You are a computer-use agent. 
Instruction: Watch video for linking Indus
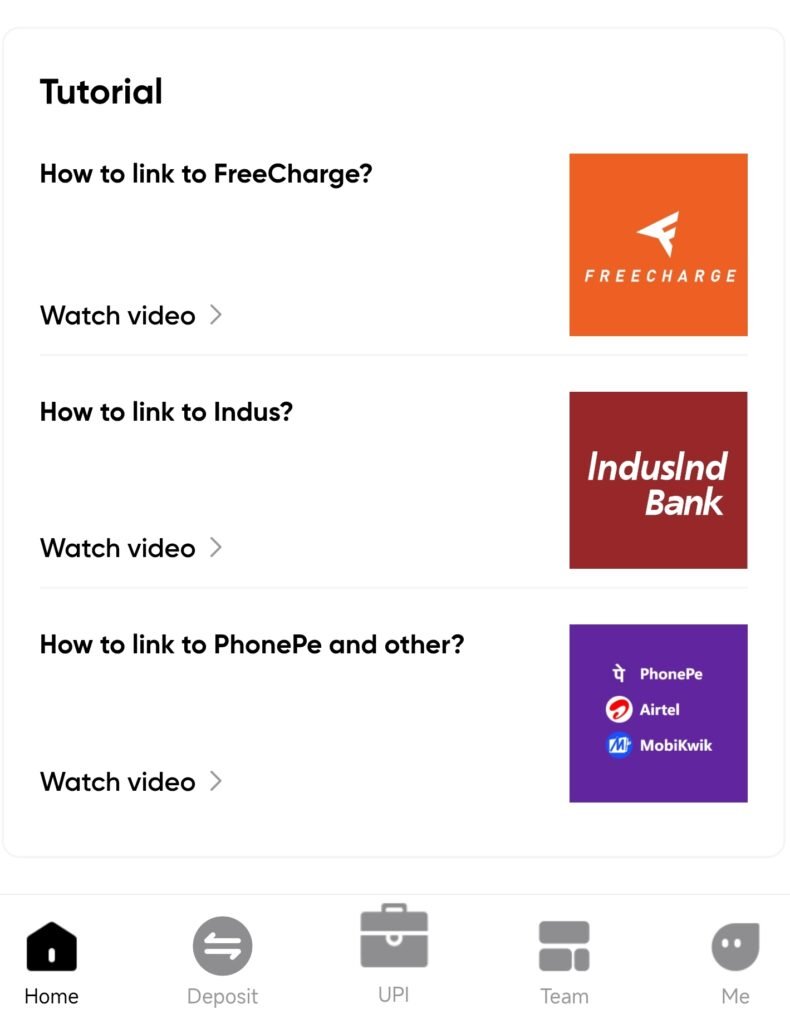[x=130, y=548]
